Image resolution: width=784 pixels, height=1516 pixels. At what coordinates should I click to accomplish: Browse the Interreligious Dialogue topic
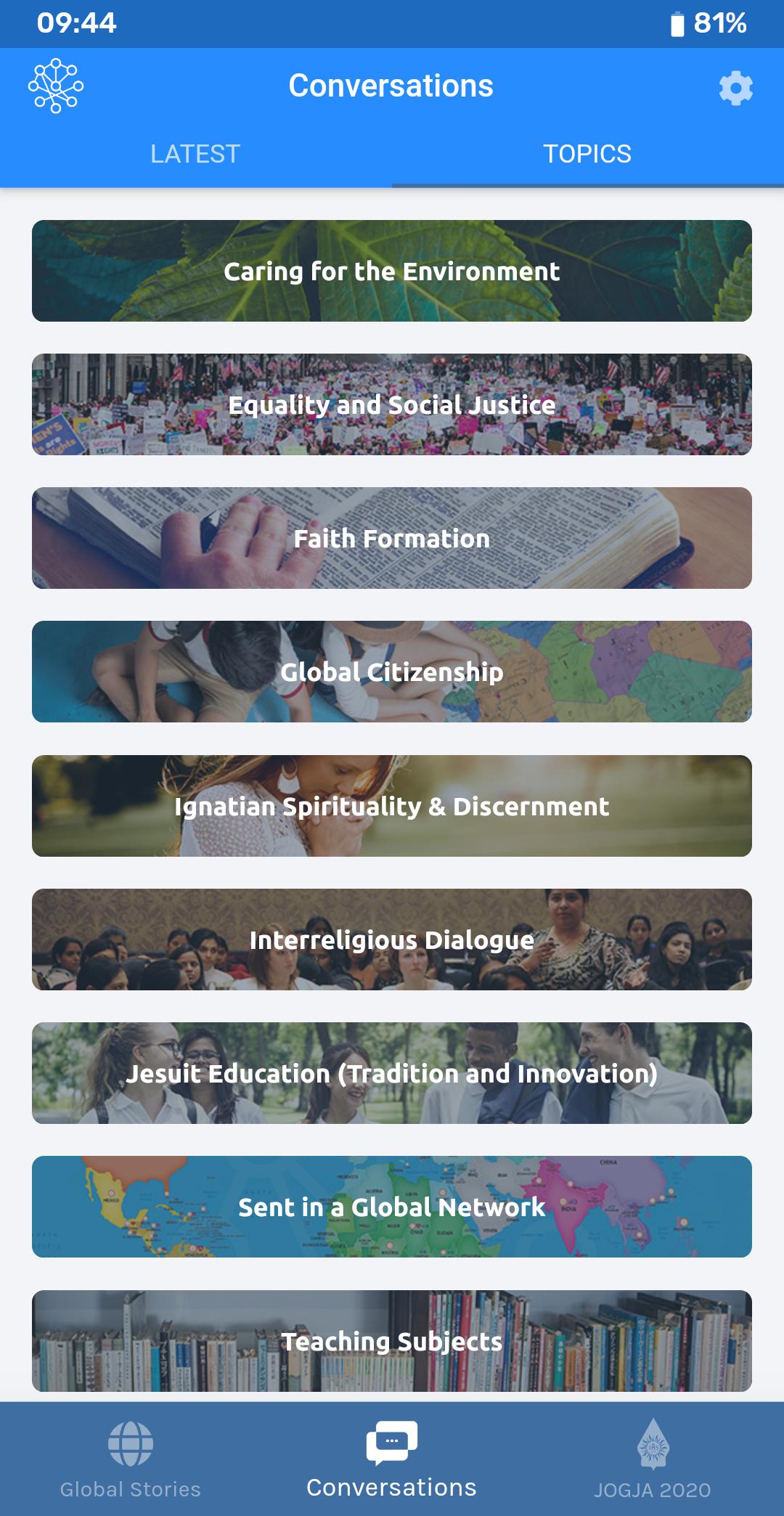click(x=392, y=940)
